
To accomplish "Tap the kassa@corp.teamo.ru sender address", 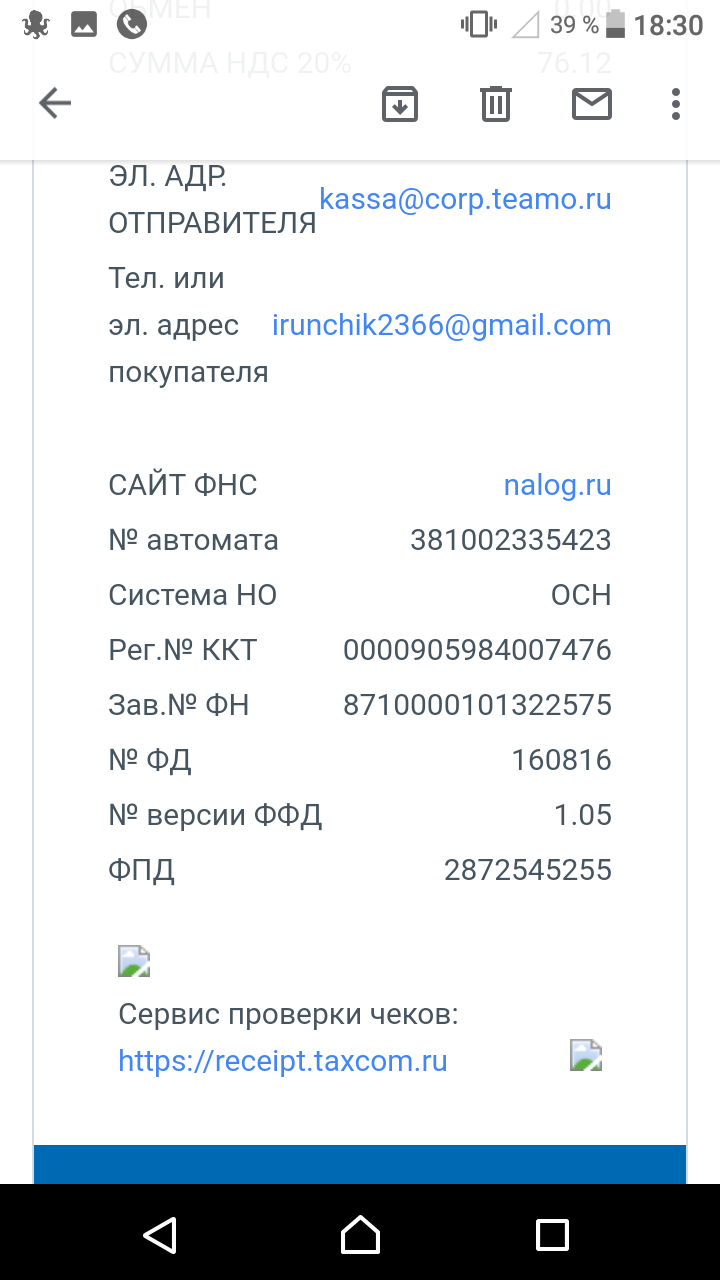I will click(465, 198).
